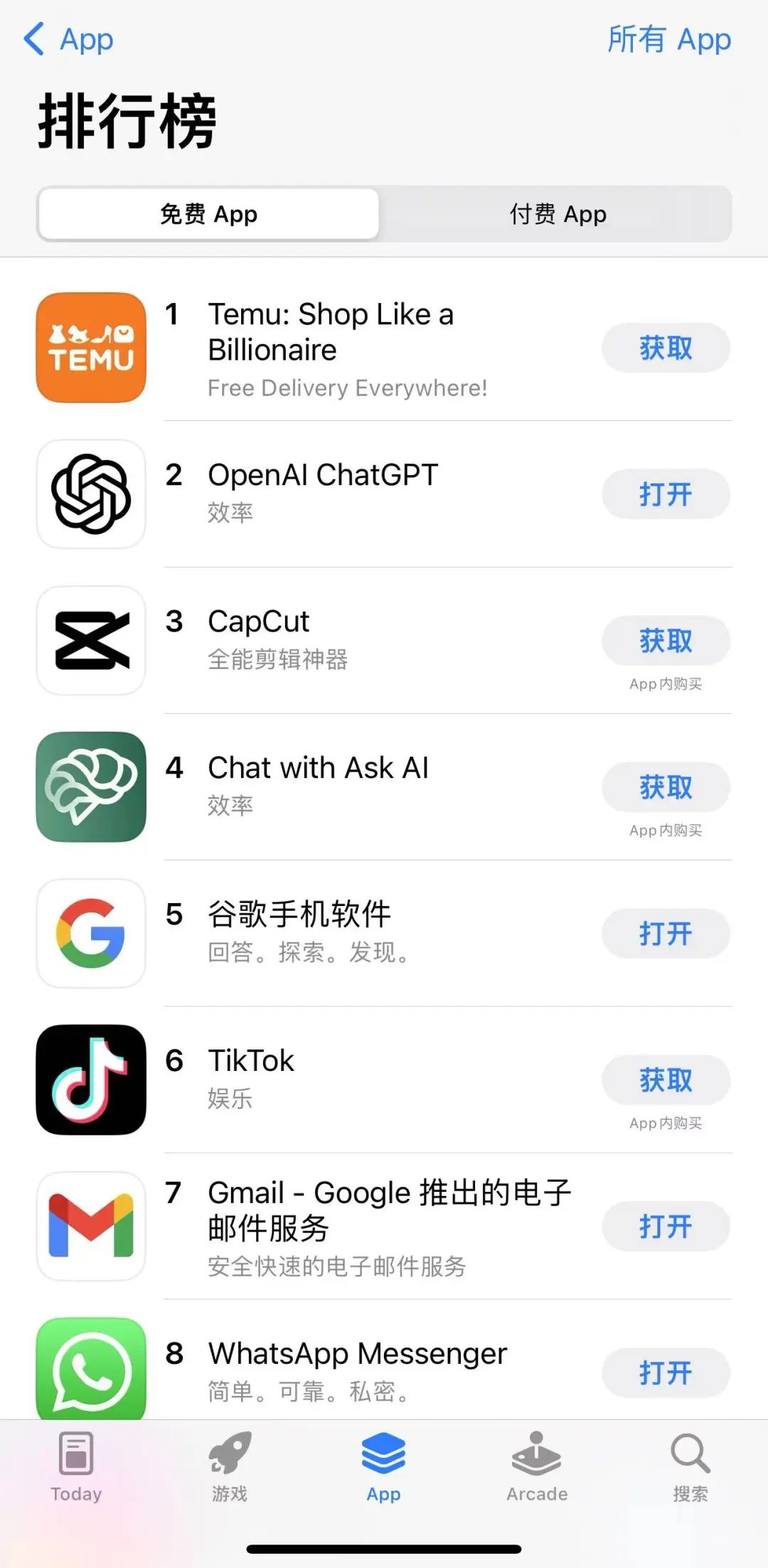Open the Chat with Ask AI brain icon
The image size is (768, 1568).
(90, 786)
